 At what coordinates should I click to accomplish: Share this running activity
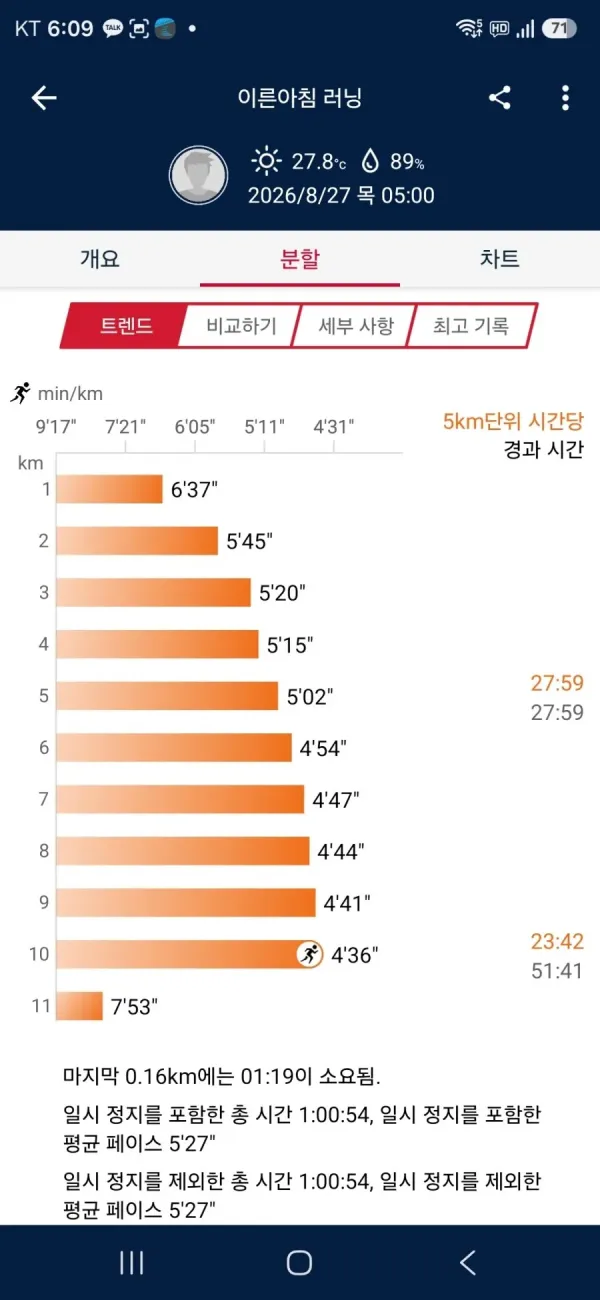click(x=500, y=97)
